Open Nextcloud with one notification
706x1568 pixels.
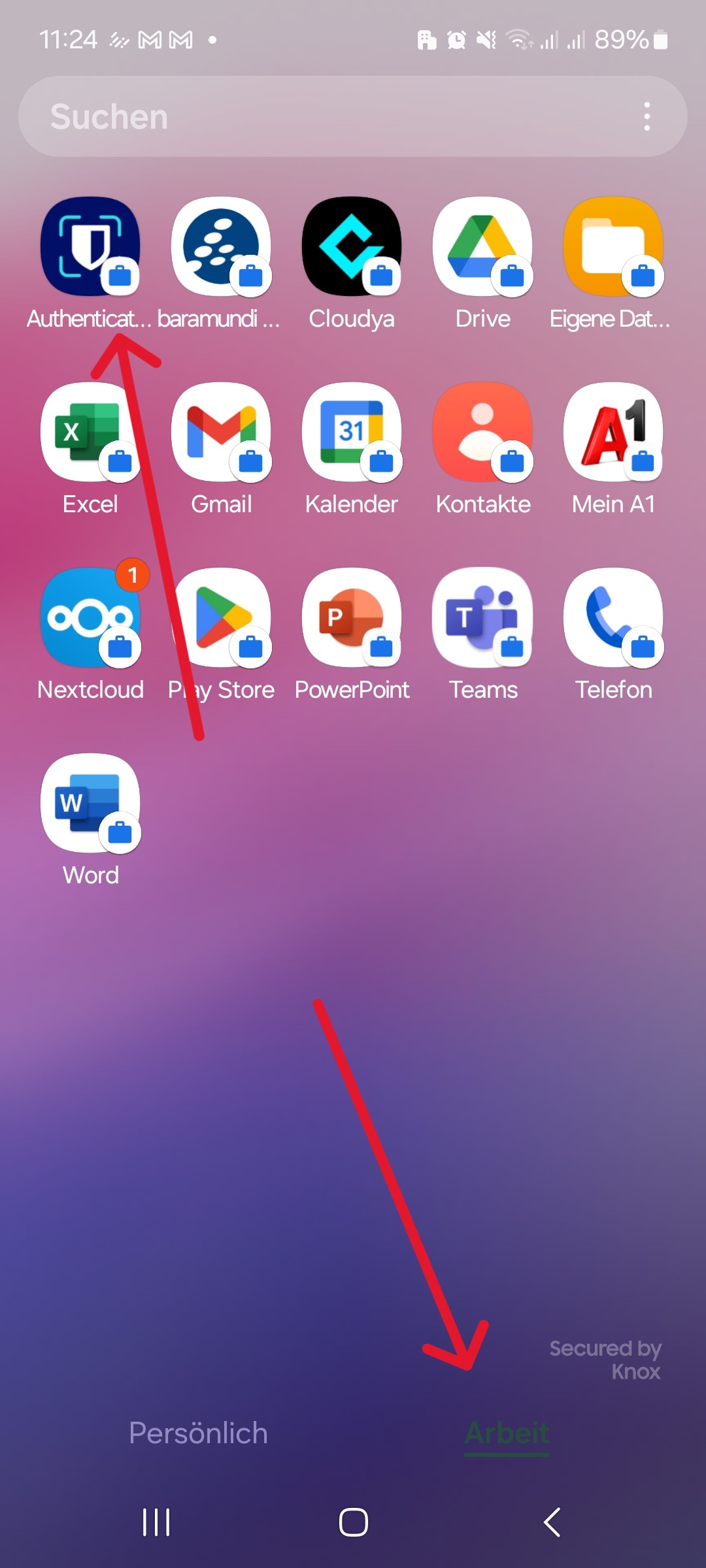[x=90, y=618]
